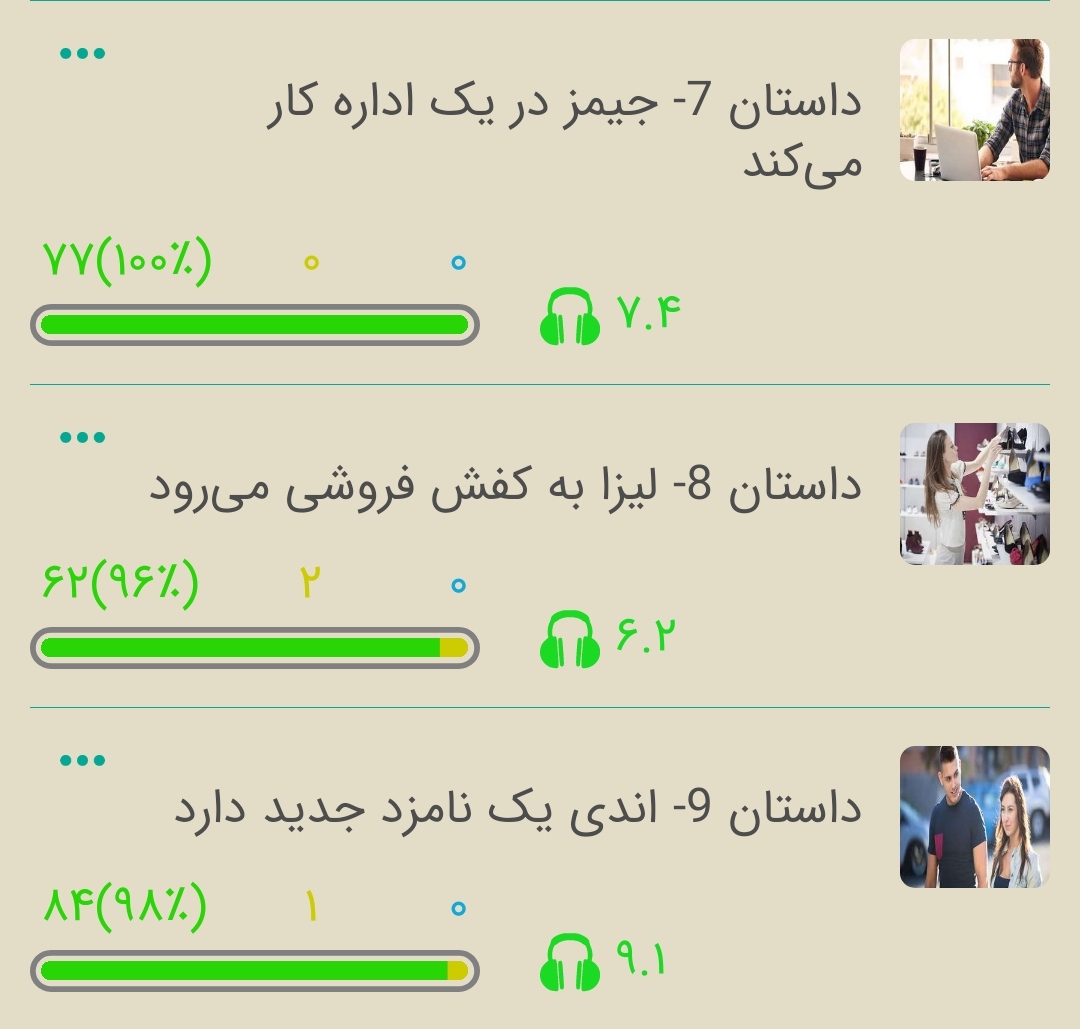
Task: Open داستان 8 - لیزا به کفش فروشی می‌رود
Action: [x=506, y=487]
